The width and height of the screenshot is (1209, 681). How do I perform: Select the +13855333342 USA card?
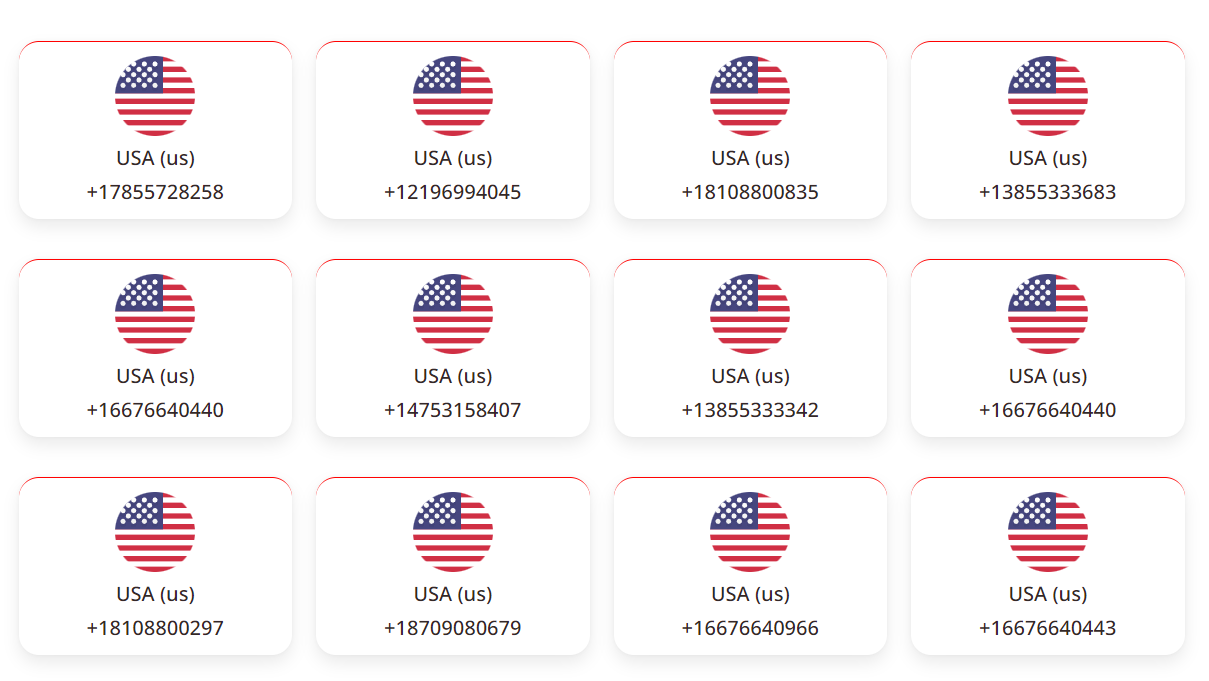pyautogui.click(x=750, y=348)
